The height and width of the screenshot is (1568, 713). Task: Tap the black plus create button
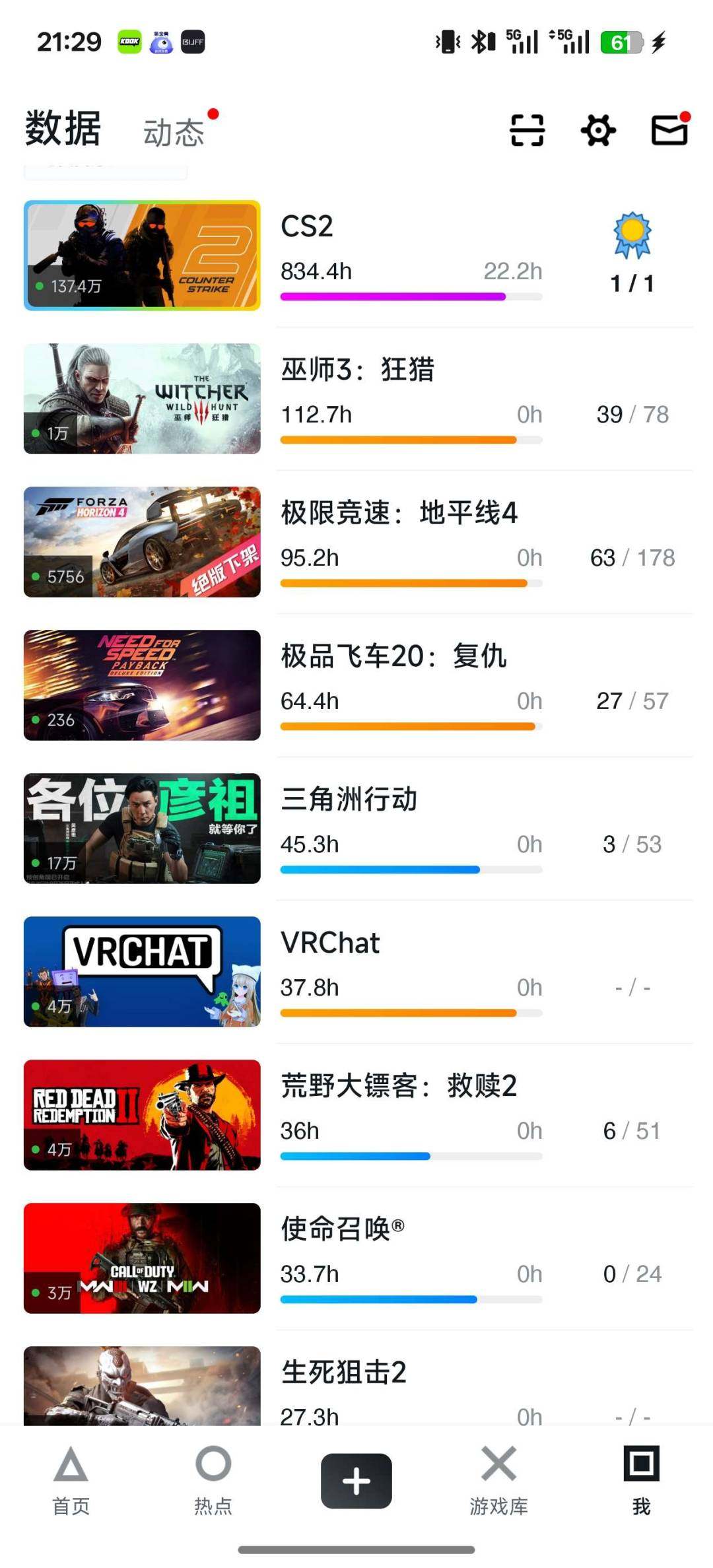356,1480
